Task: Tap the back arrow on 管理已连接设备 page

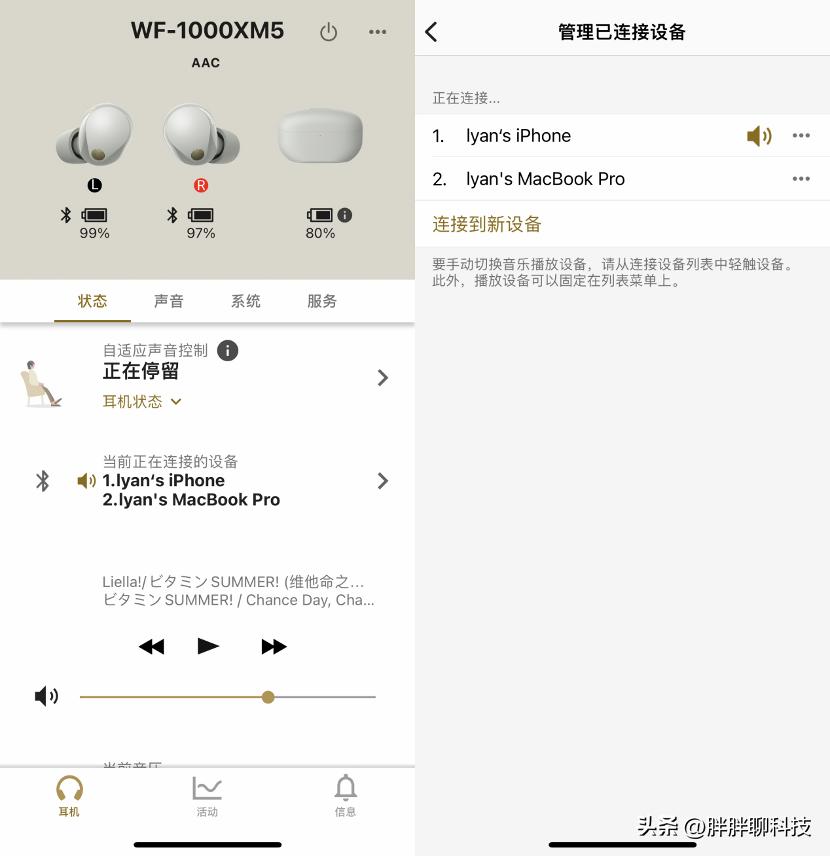Action: tap(430, 31)
